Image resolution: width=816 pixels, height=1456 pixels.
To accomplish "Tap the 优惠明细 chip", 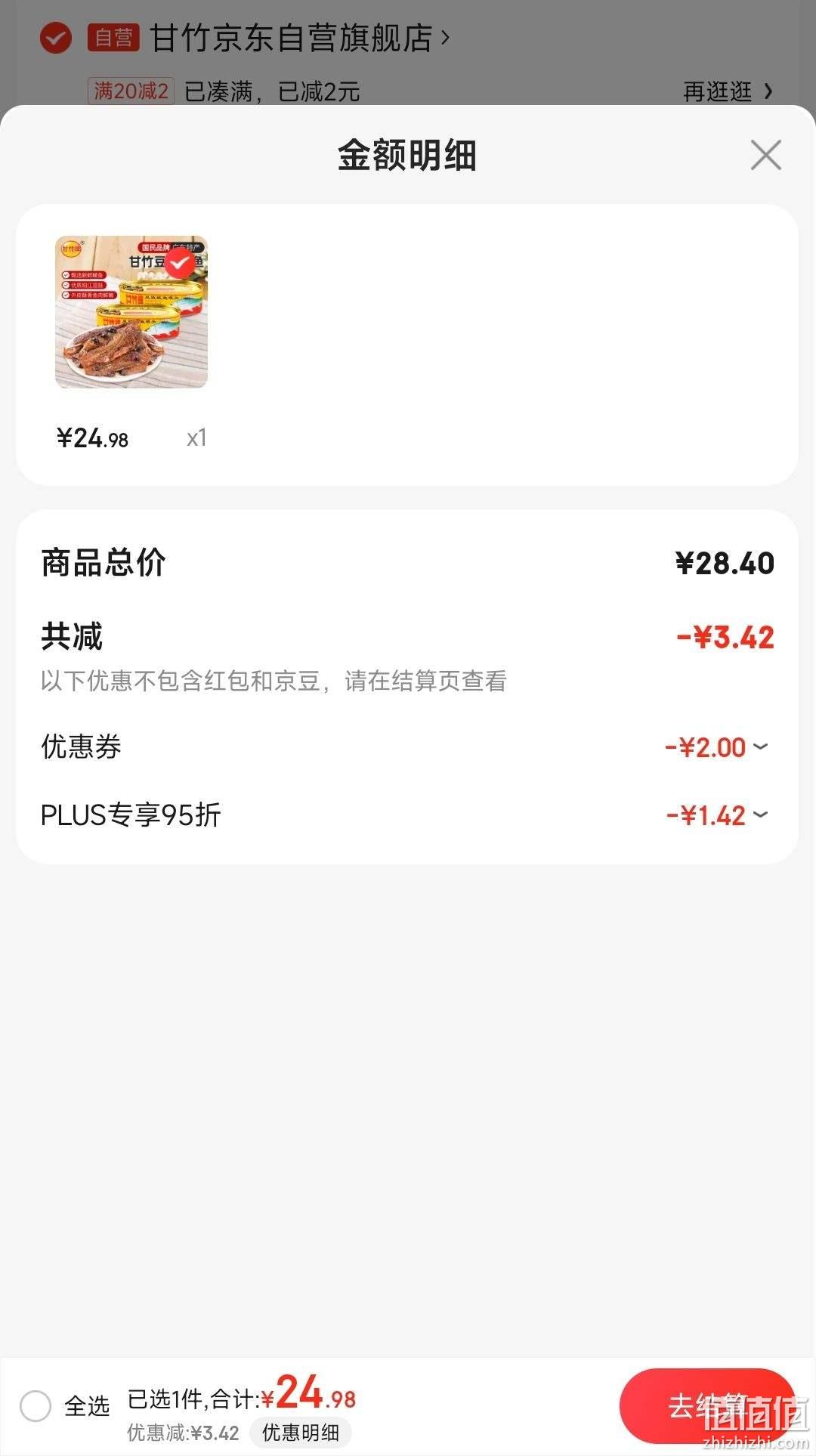I will [x=300, y=1433].
